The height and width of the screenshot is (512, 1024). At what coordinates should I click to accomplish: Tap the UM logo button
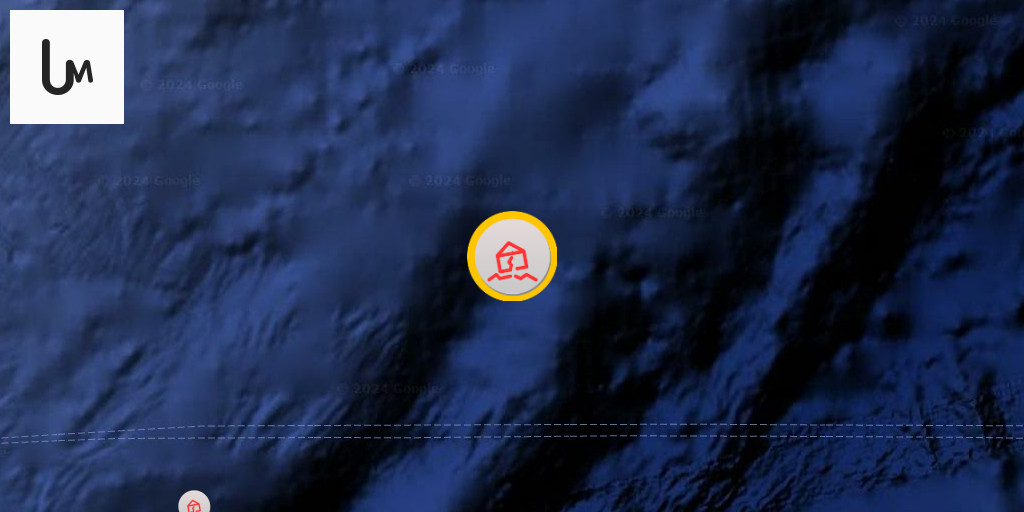click(67, 67)
